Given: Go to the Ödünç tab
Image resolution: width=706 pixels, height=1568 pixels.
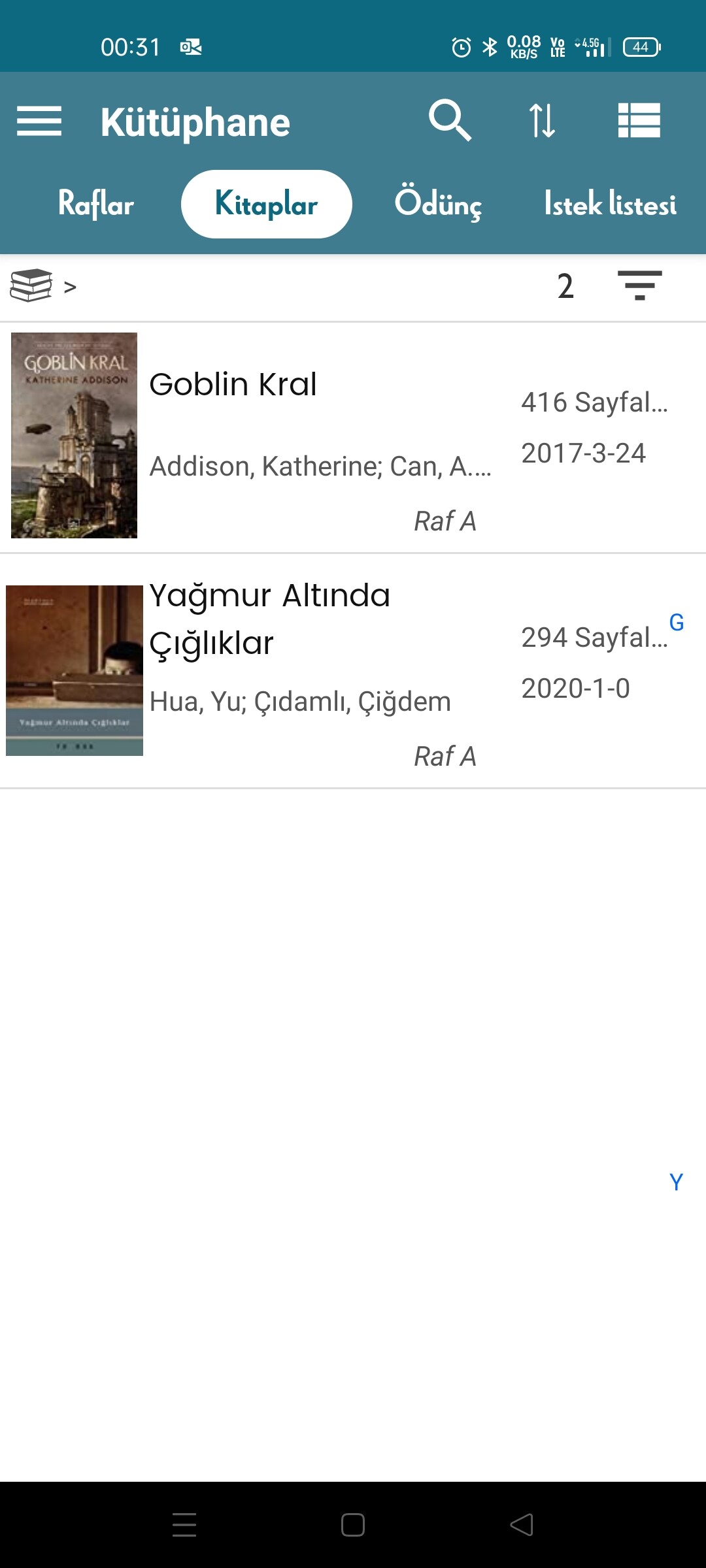Looking at the screenshot, I should click(x=438, y=204).
